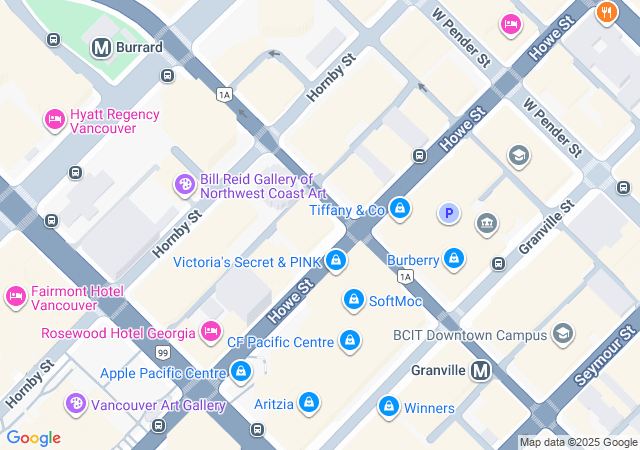Open the Rosewood Hotel Georgia pin
This screenshot has height=450, width=640.
211,331
